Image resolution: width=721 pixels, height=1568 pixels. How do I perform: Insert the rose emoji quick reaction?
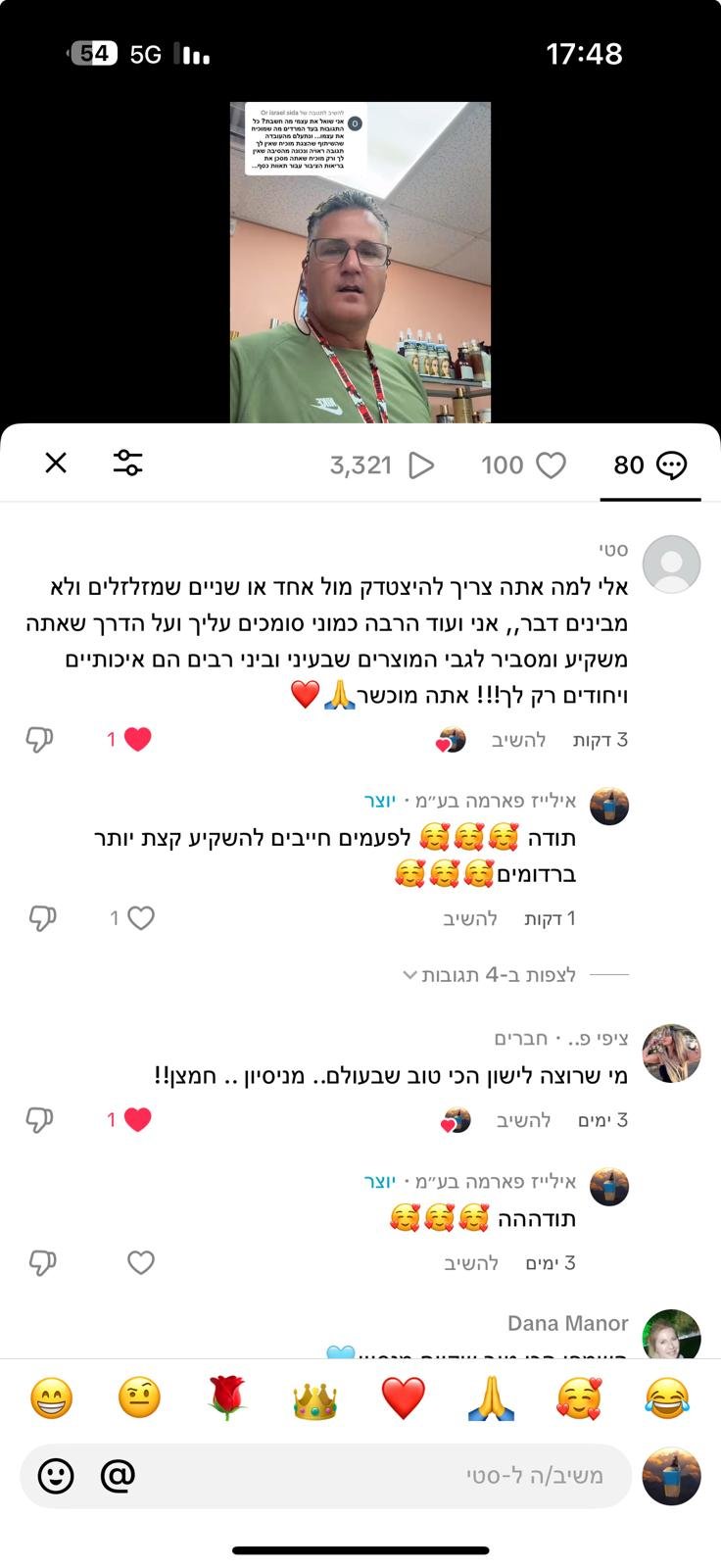pyautogui.click(x=226, y=1397)
